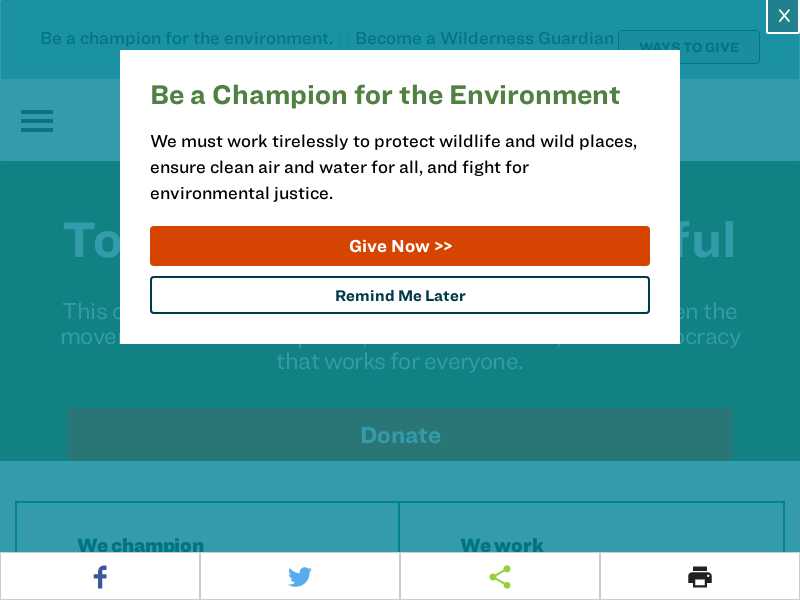Image resolution: width=800 pixels, height=600 pixels.
Task: Print this page
Action: click(x=700, y=577)
